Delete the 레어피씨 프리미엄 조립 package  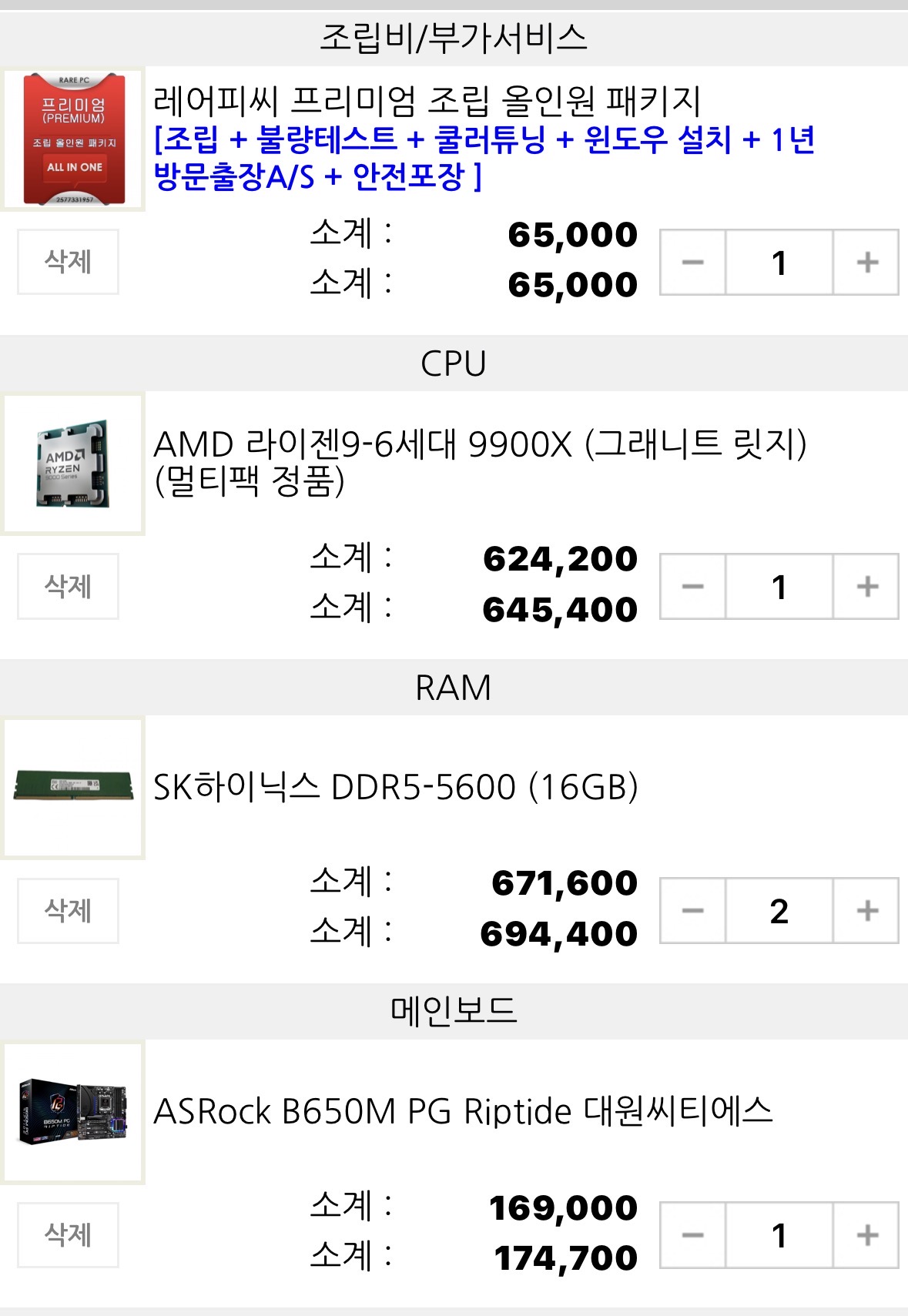click(68, 262)
